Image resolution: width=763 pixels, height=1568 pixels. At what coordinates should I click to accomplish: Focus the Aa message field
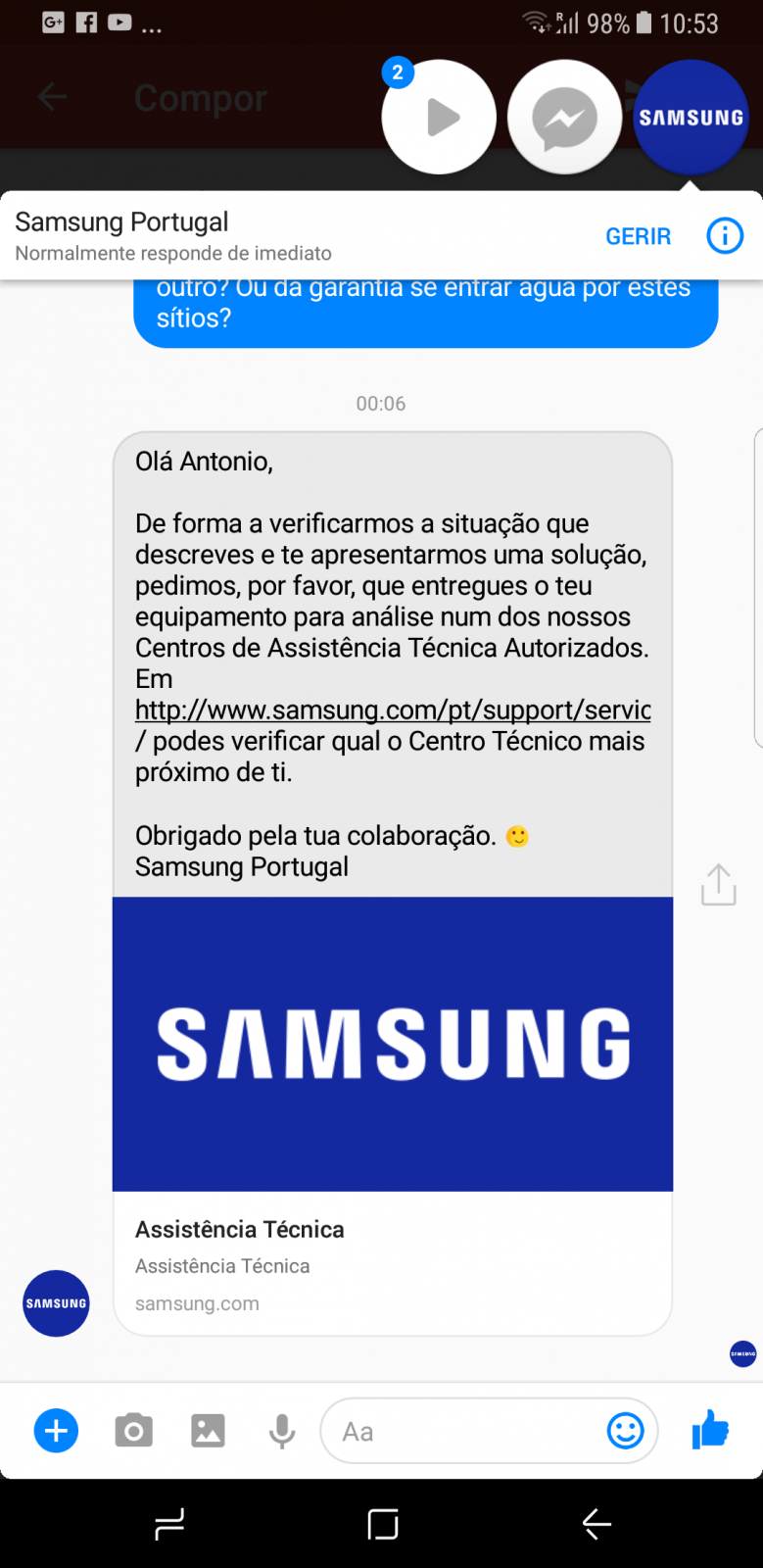coord(460,1431)
